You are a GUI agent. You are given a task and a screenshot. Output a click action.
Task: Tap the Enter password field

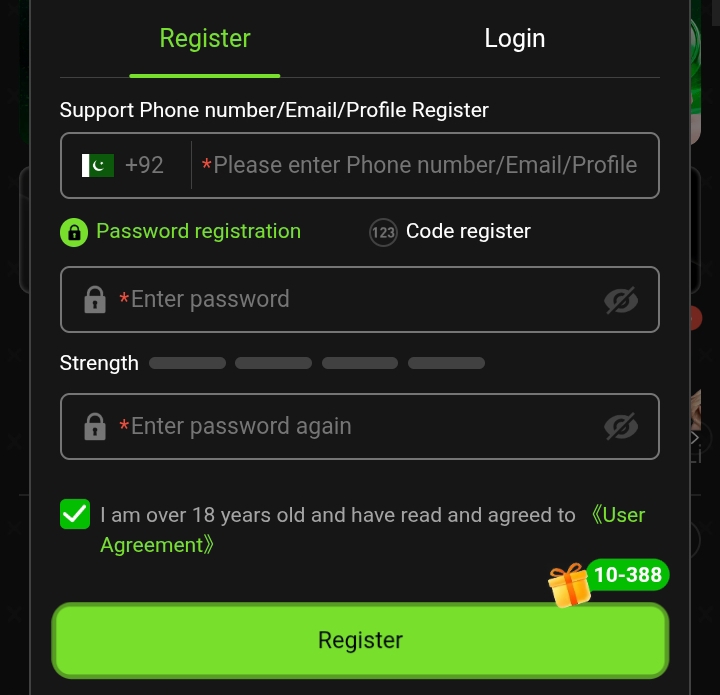(350, 299)
